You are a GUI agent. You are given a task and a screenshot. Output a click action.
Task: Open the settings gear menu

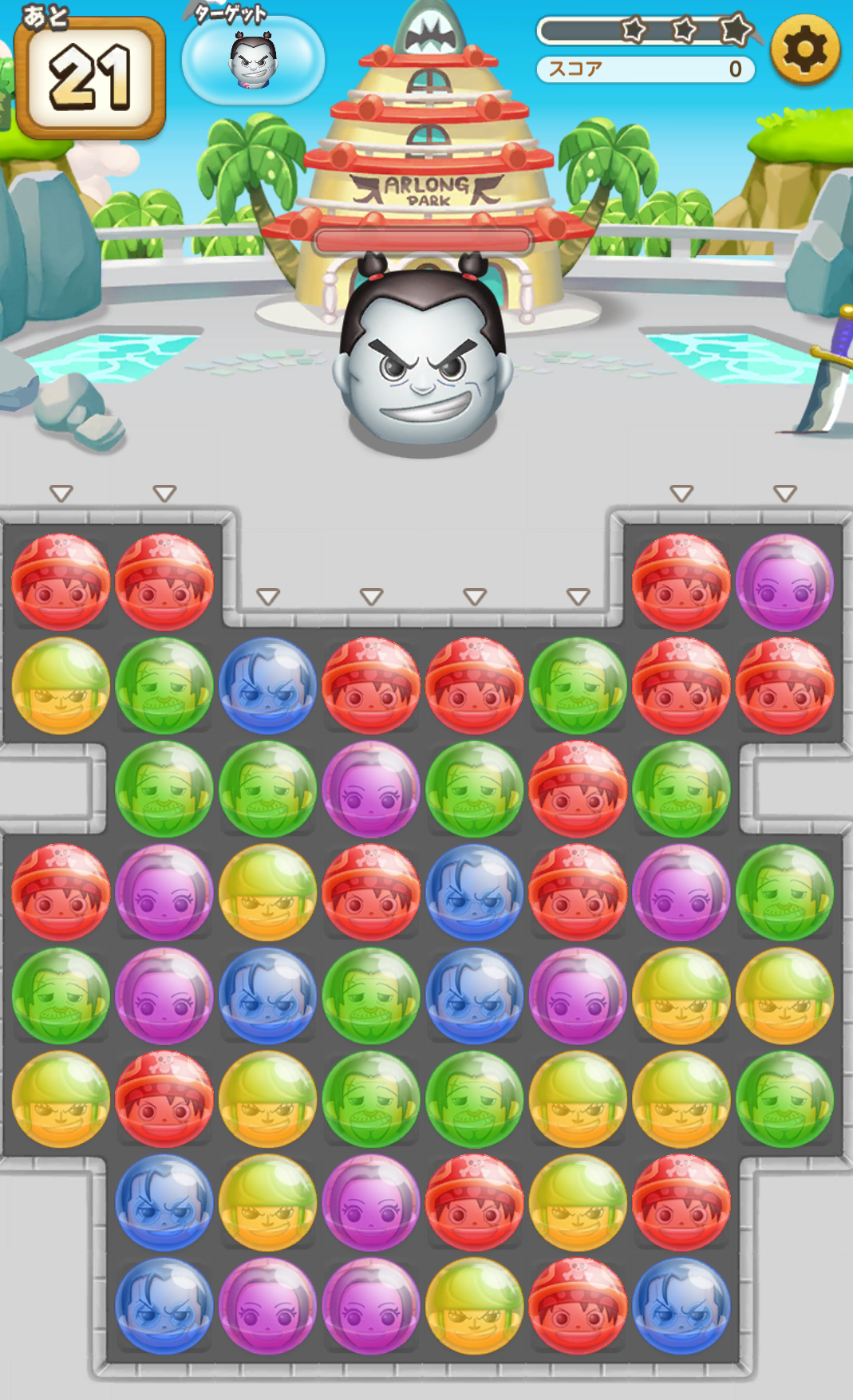(805, 50)
